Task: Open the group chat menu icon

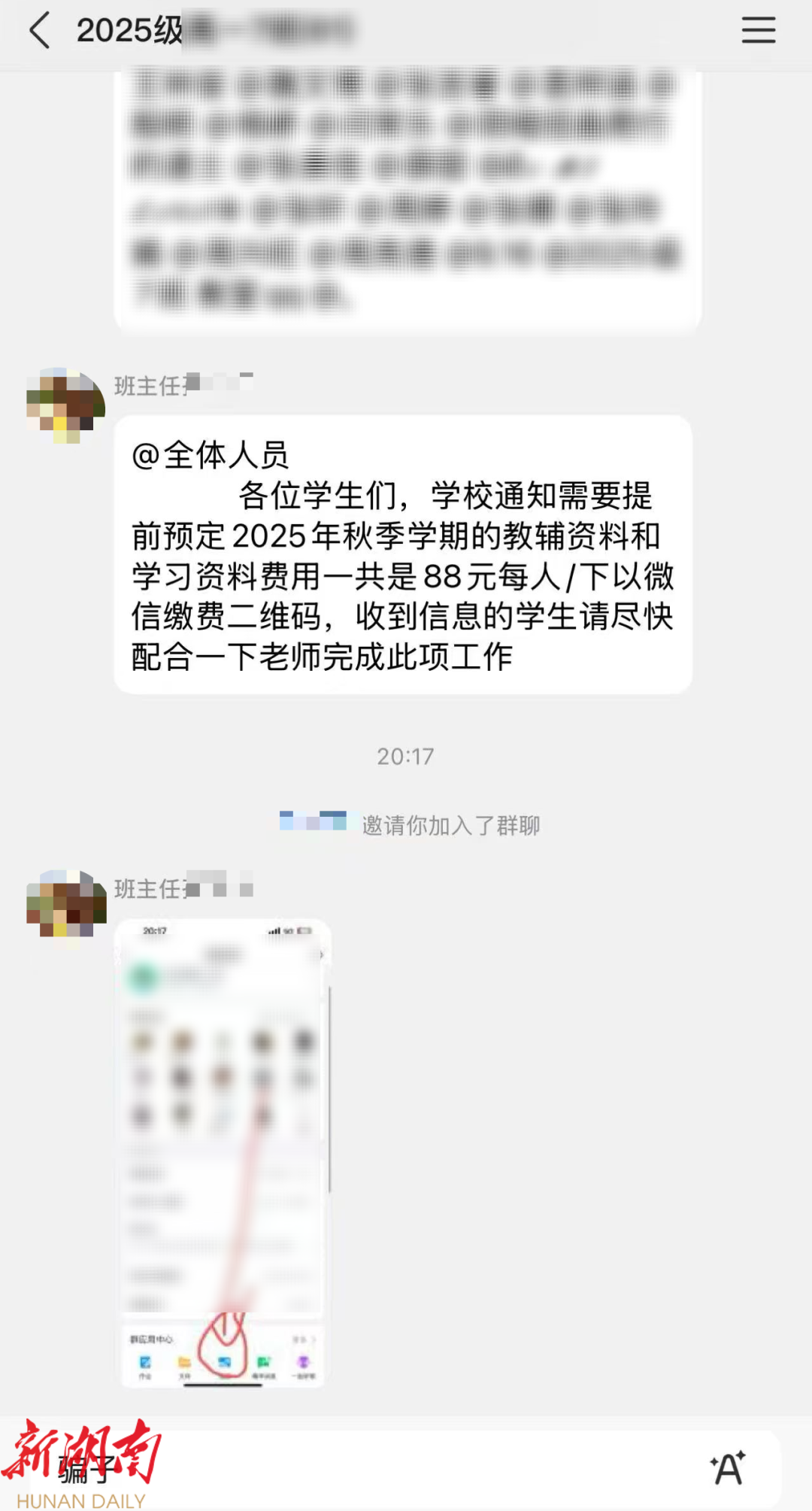Action: tap(758, 31)
